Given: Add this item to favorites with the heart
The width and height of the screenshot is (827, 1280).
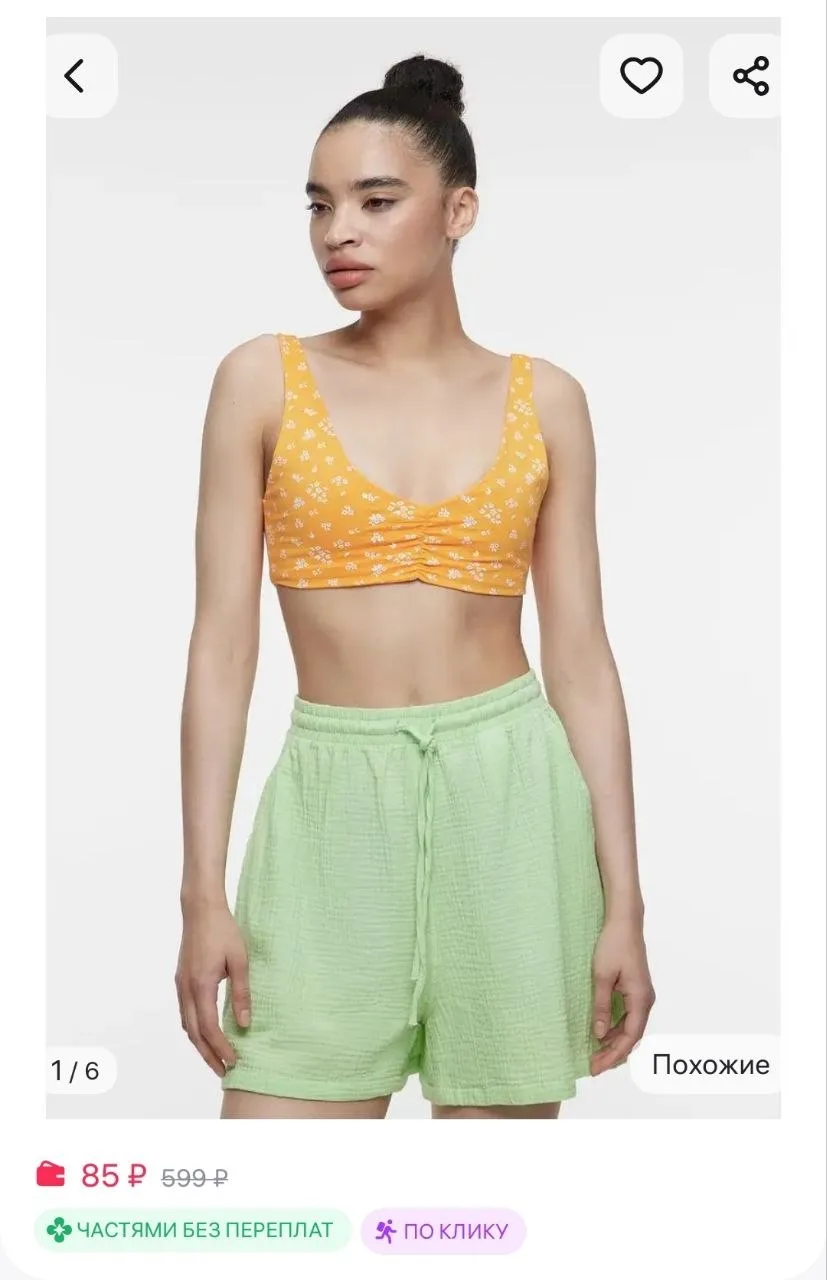Looking at the screenshot, I should tap(641, 76).
